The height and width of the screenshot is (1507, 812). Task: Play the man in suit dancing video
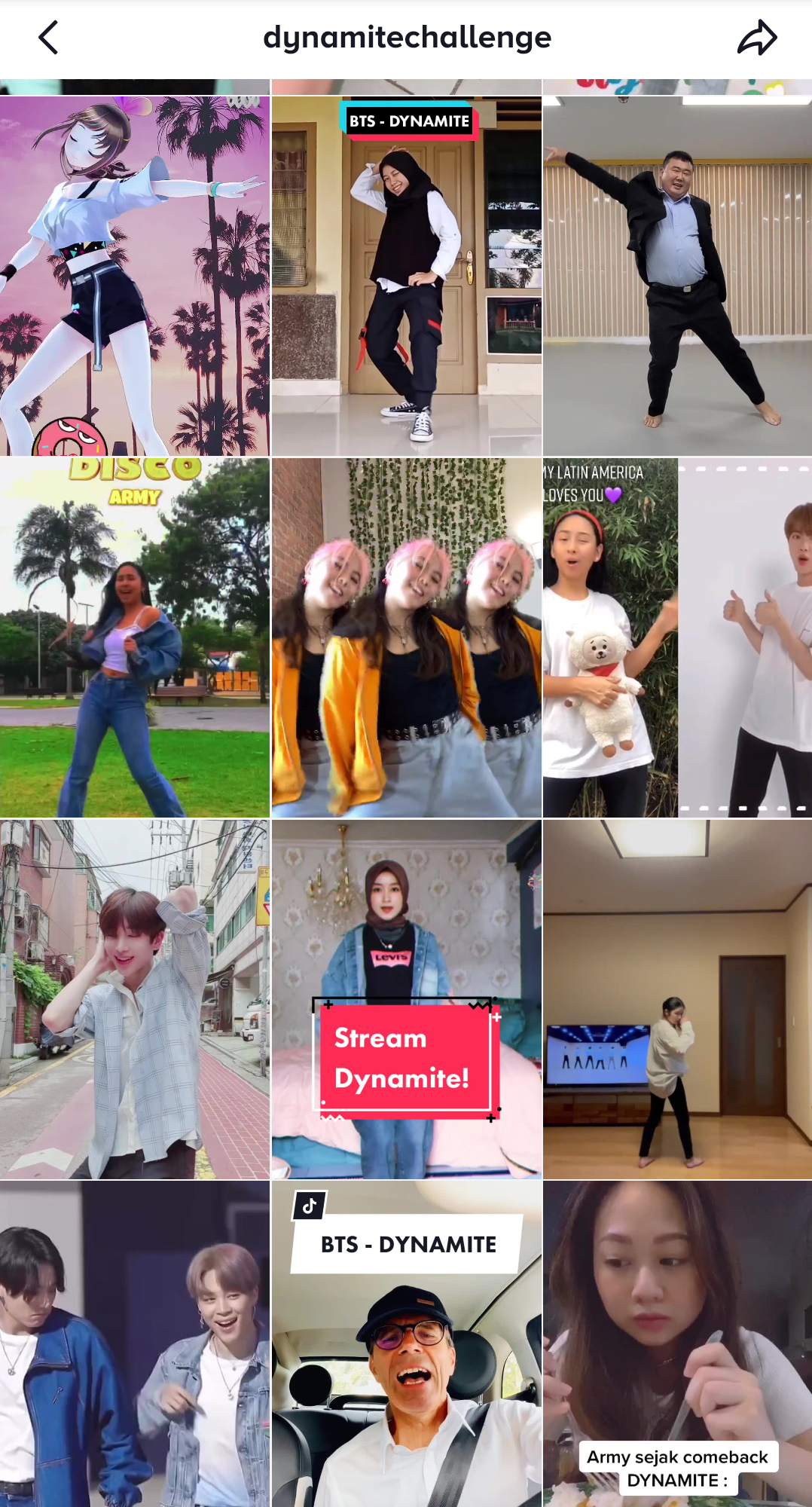click(x=677, y=276)
